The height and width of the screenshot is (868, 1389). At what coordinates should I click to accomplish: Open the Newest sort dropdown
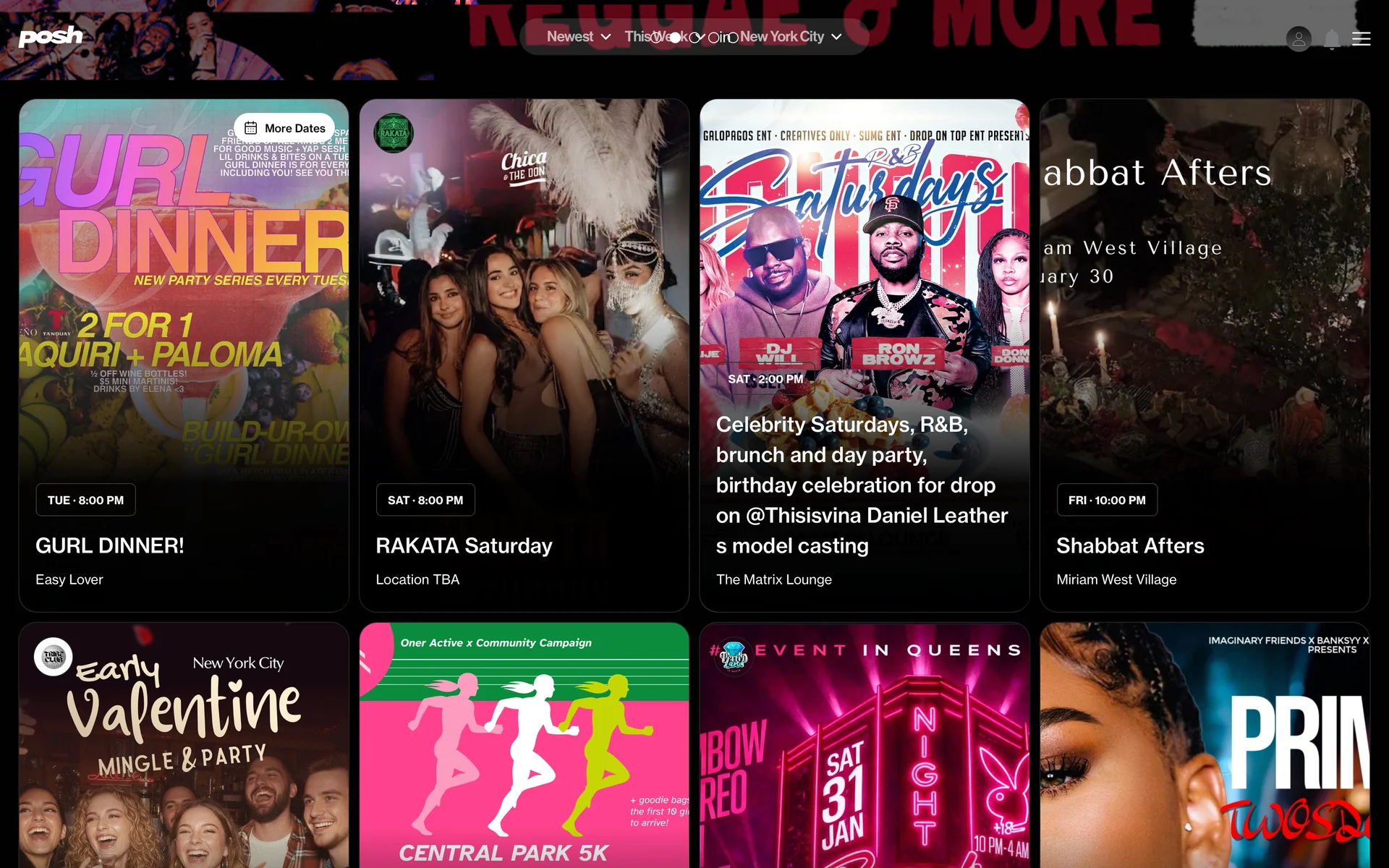[578, 37]
